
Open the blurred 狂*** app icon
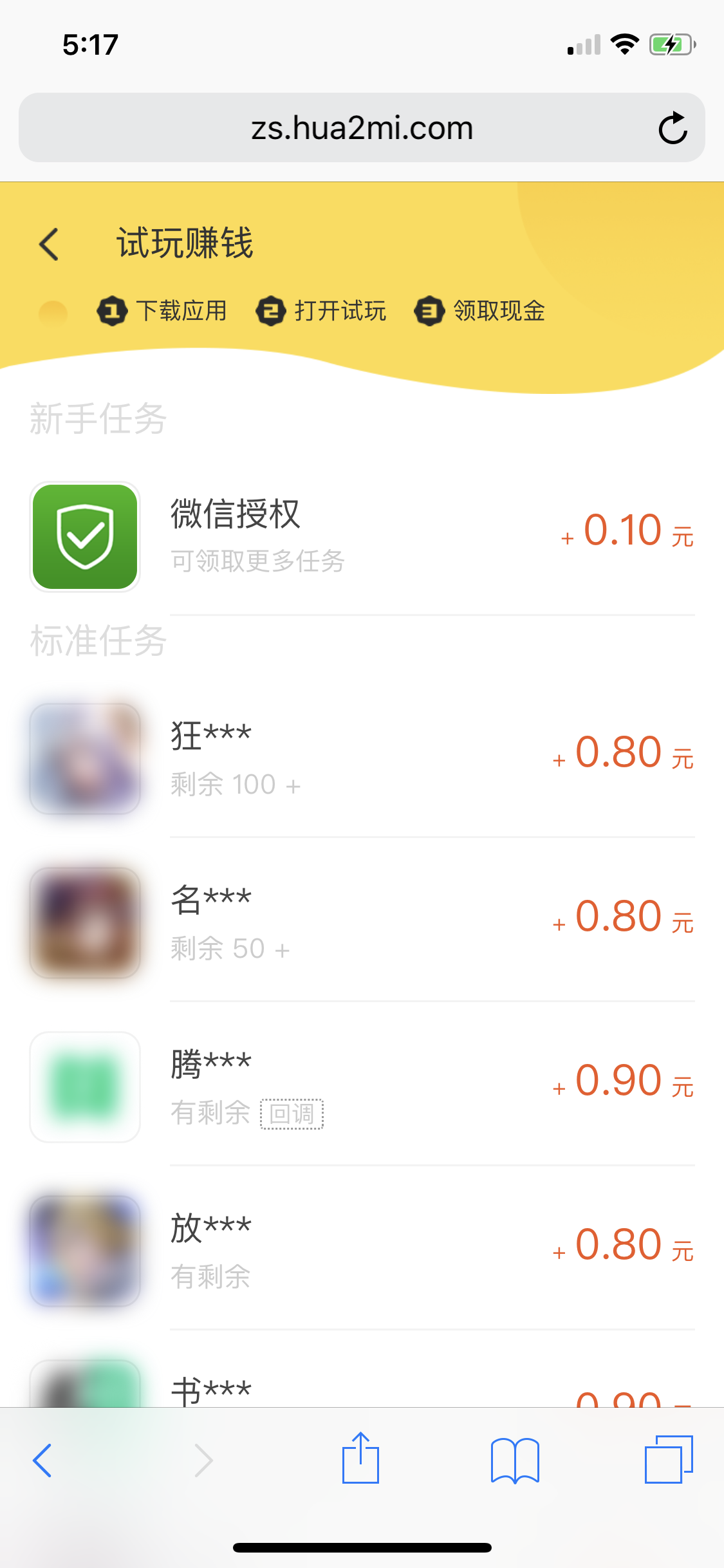84,760
